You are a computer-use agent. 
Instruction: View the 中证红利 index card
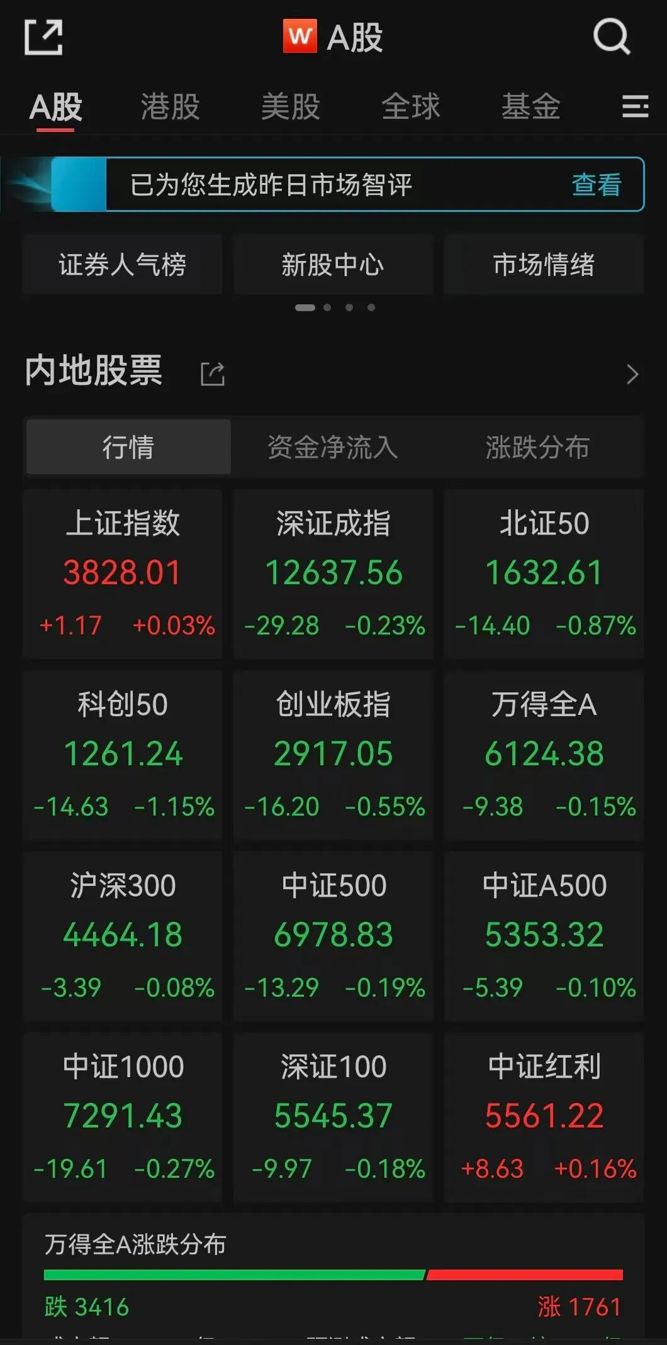[x=544, y=1117]
